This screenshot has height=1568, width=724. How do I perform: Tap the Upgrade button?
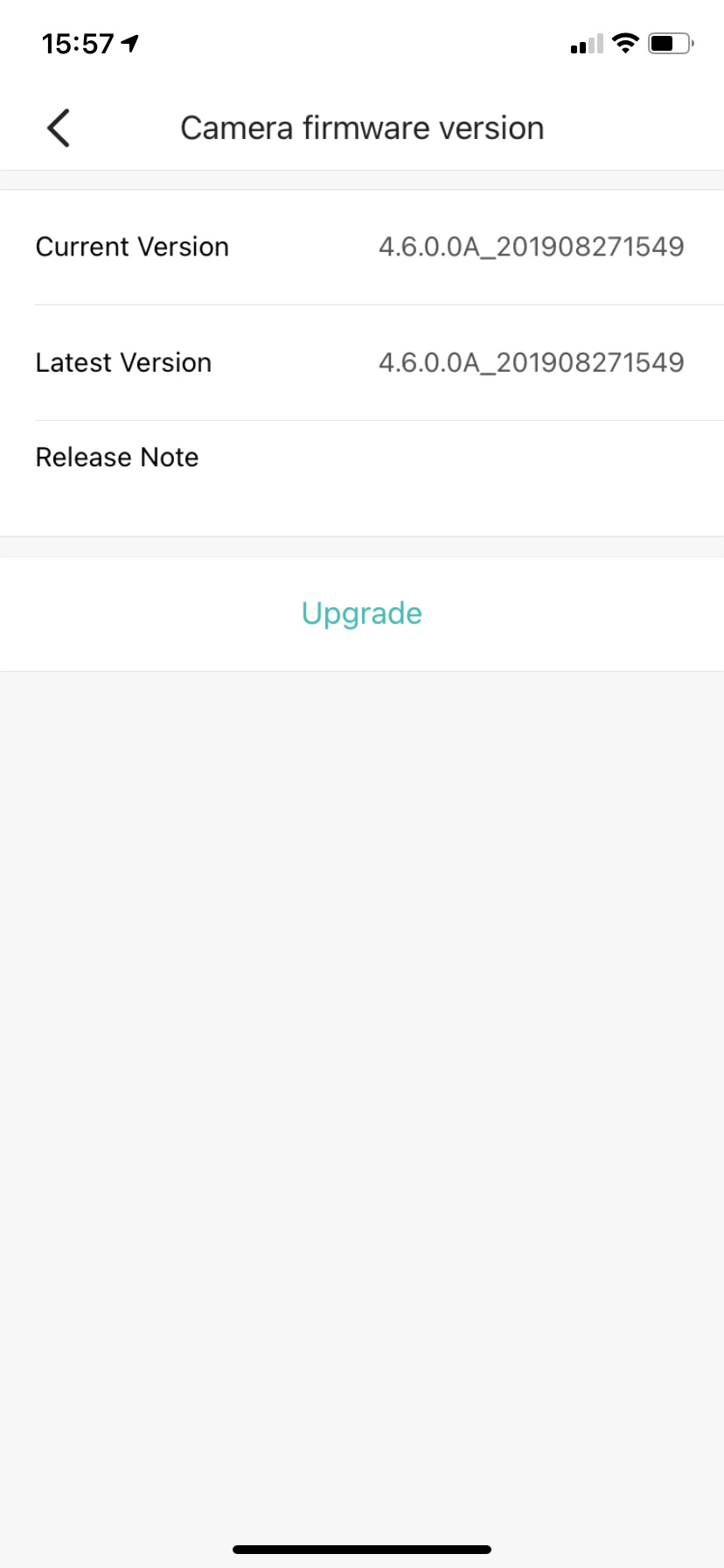[x=361, y=613]
